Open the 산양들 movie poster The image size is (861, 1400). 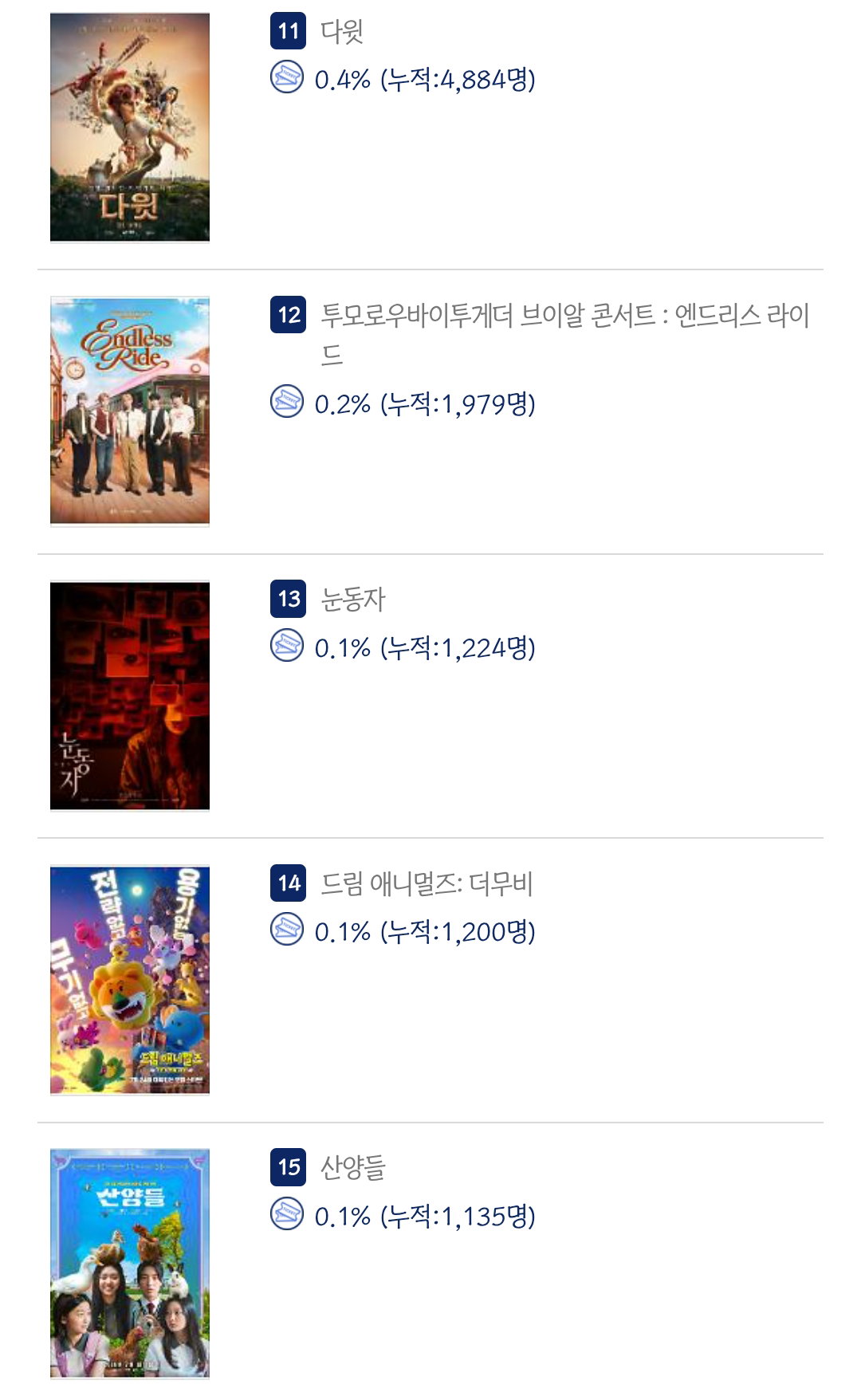[130, 1264]
